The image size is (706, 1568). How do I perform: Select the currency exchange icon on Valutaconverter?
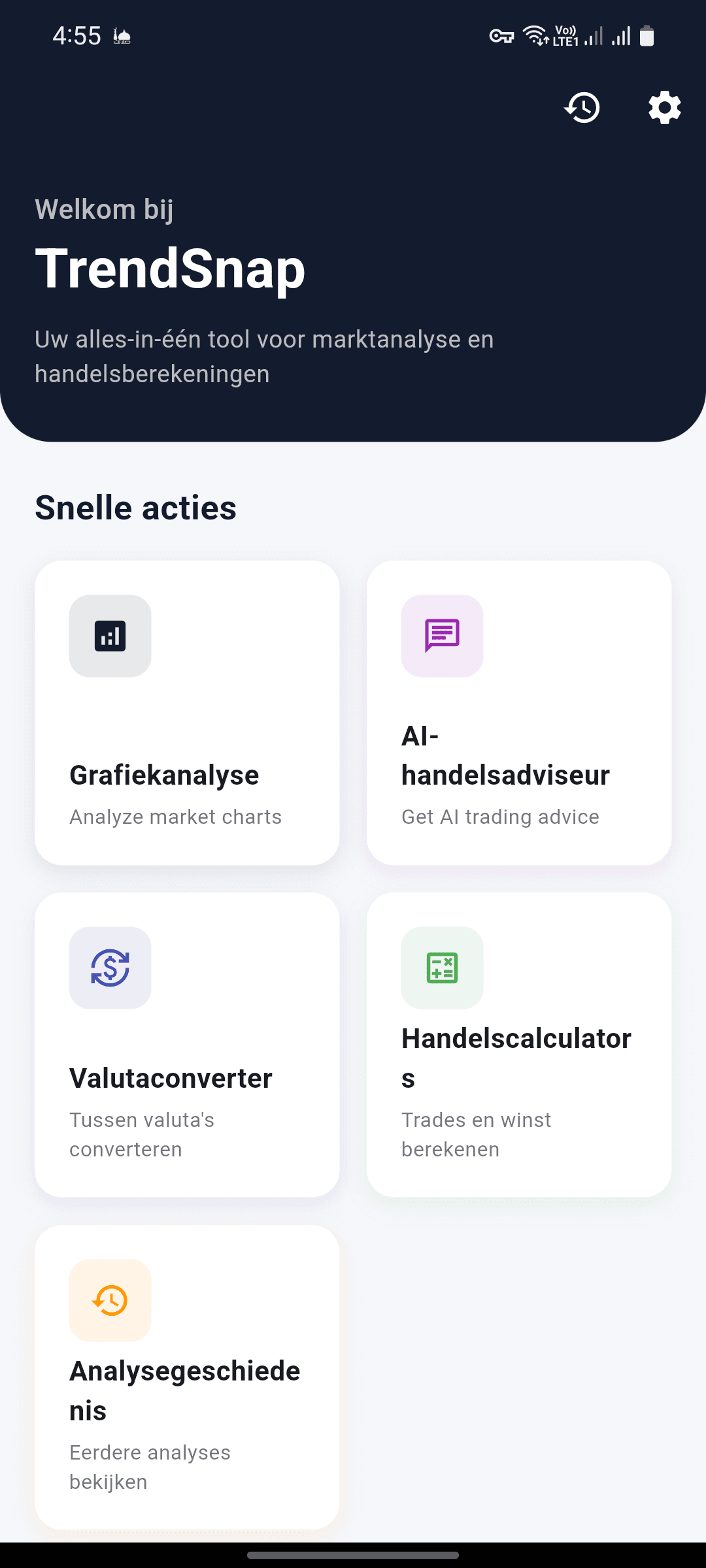[110, 968]
